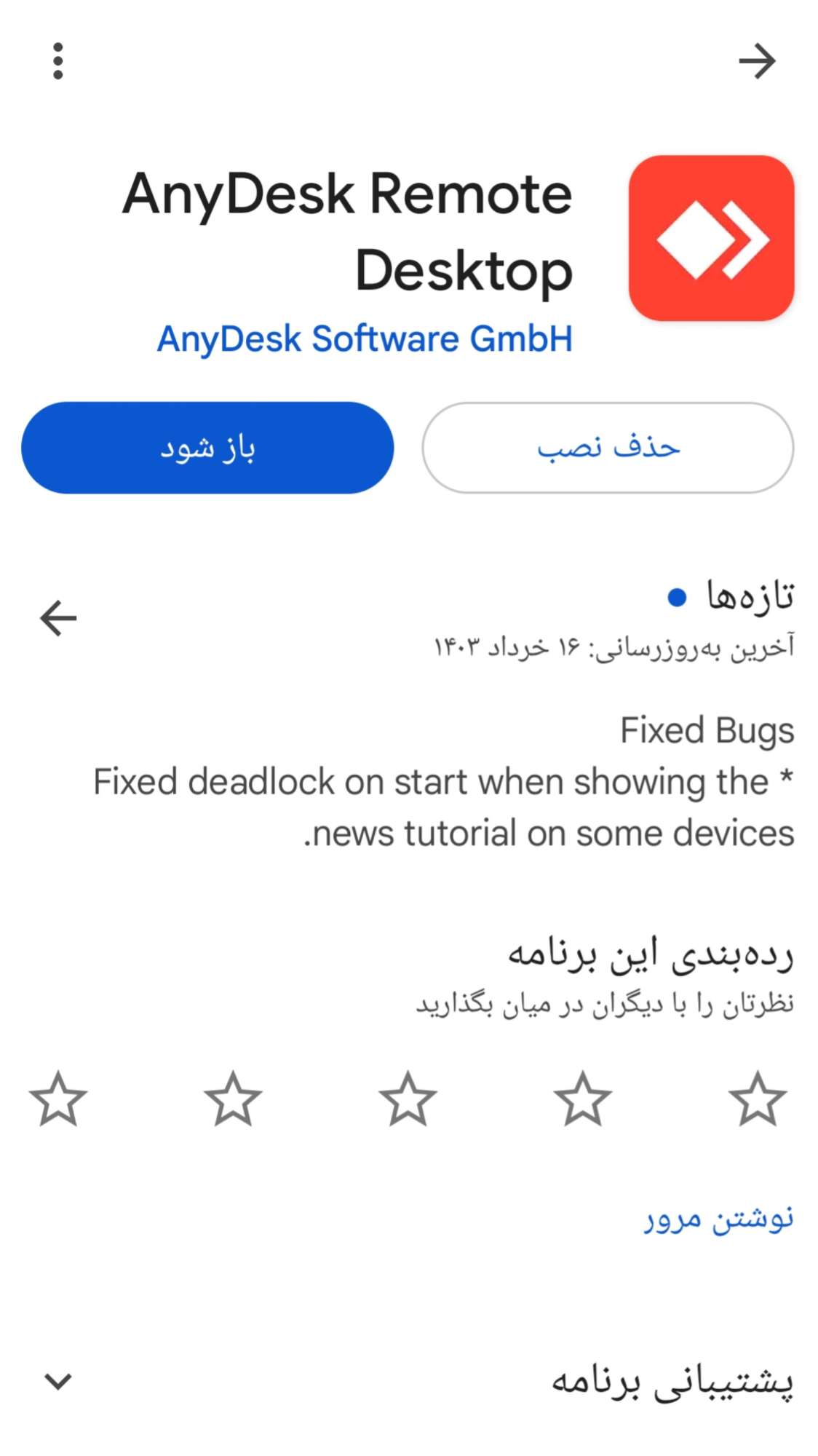Image resolution: width=818 pixels, height=1456 pixels.
Task: Tap حذف نصب to uninstall the app
Action: click(608, 448)
